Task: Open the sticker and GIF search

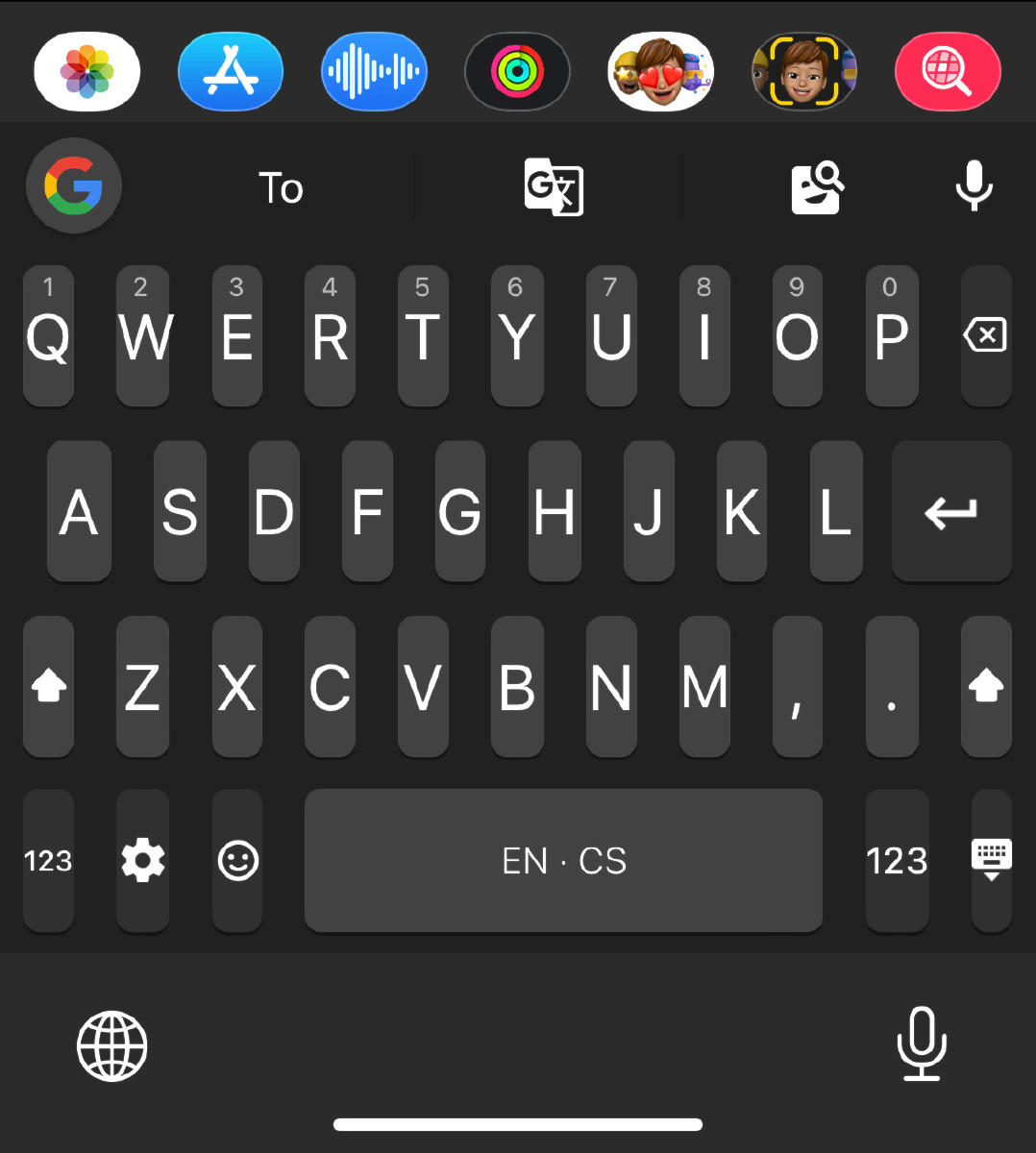Action: (817, 187)
